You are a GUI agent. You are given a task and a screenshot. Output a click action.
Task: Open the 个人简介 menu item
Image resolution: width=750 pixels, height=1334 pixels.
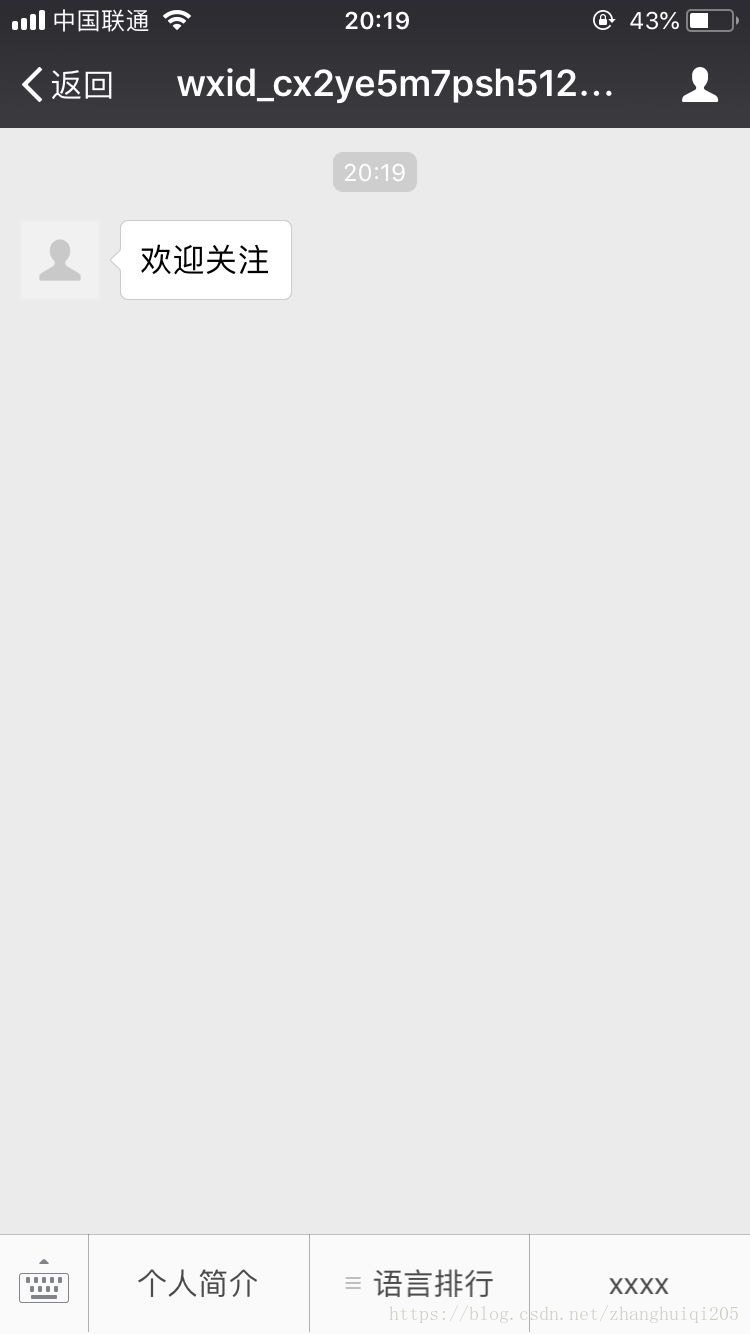(198, 1283)
